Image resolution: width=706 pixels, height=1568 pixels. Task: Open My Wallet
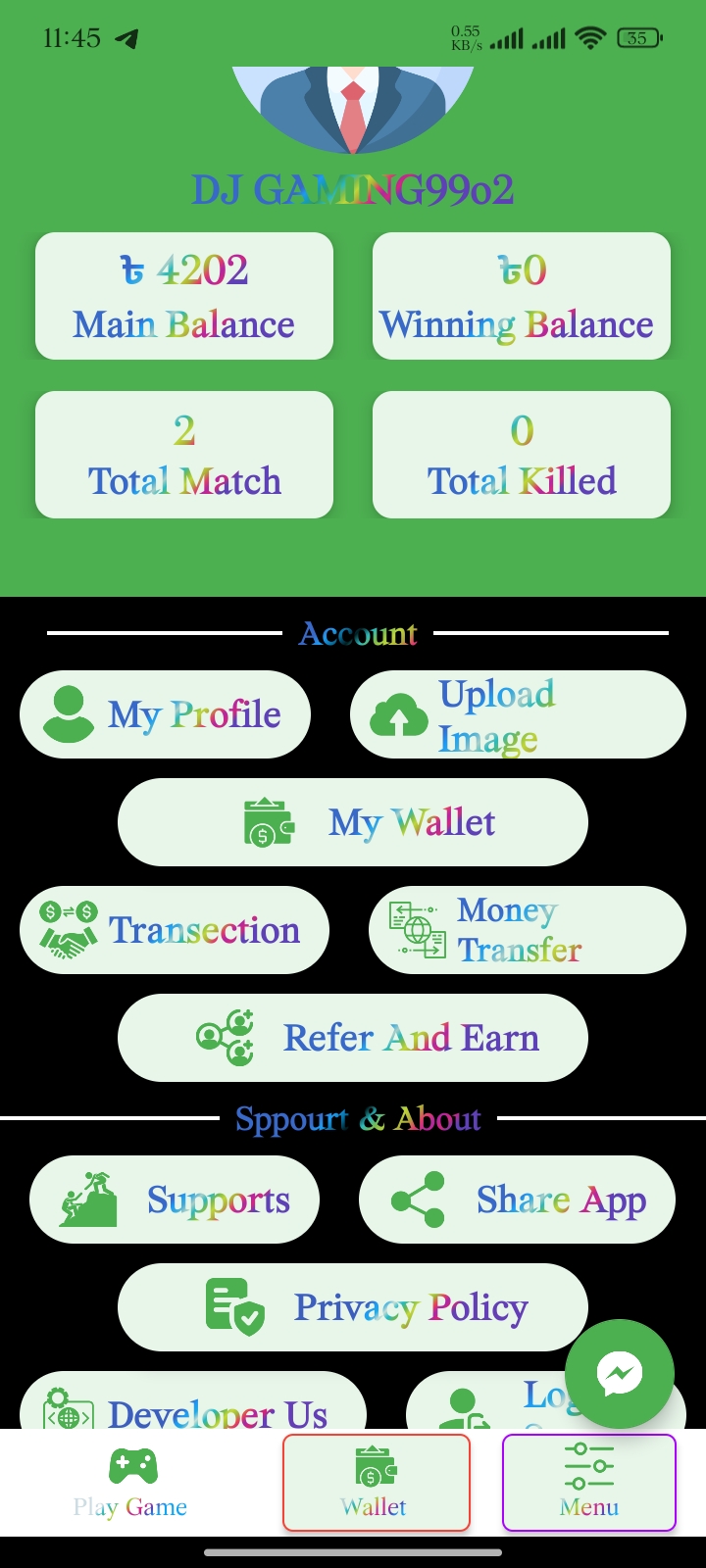click(x=353, y=822)
